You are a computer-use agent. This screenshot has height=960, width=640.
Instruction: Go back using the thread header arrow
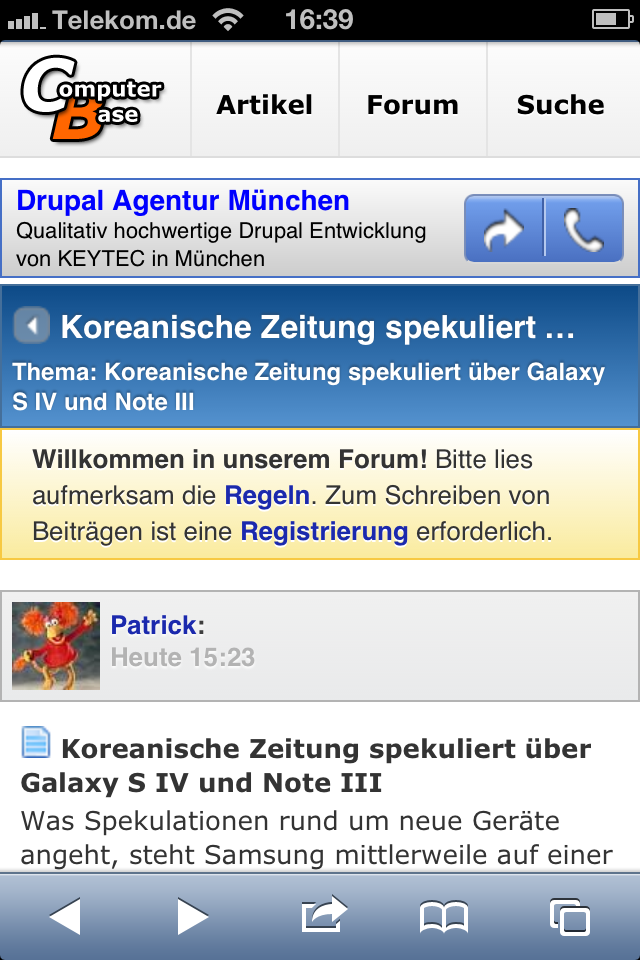click(32, 326)
